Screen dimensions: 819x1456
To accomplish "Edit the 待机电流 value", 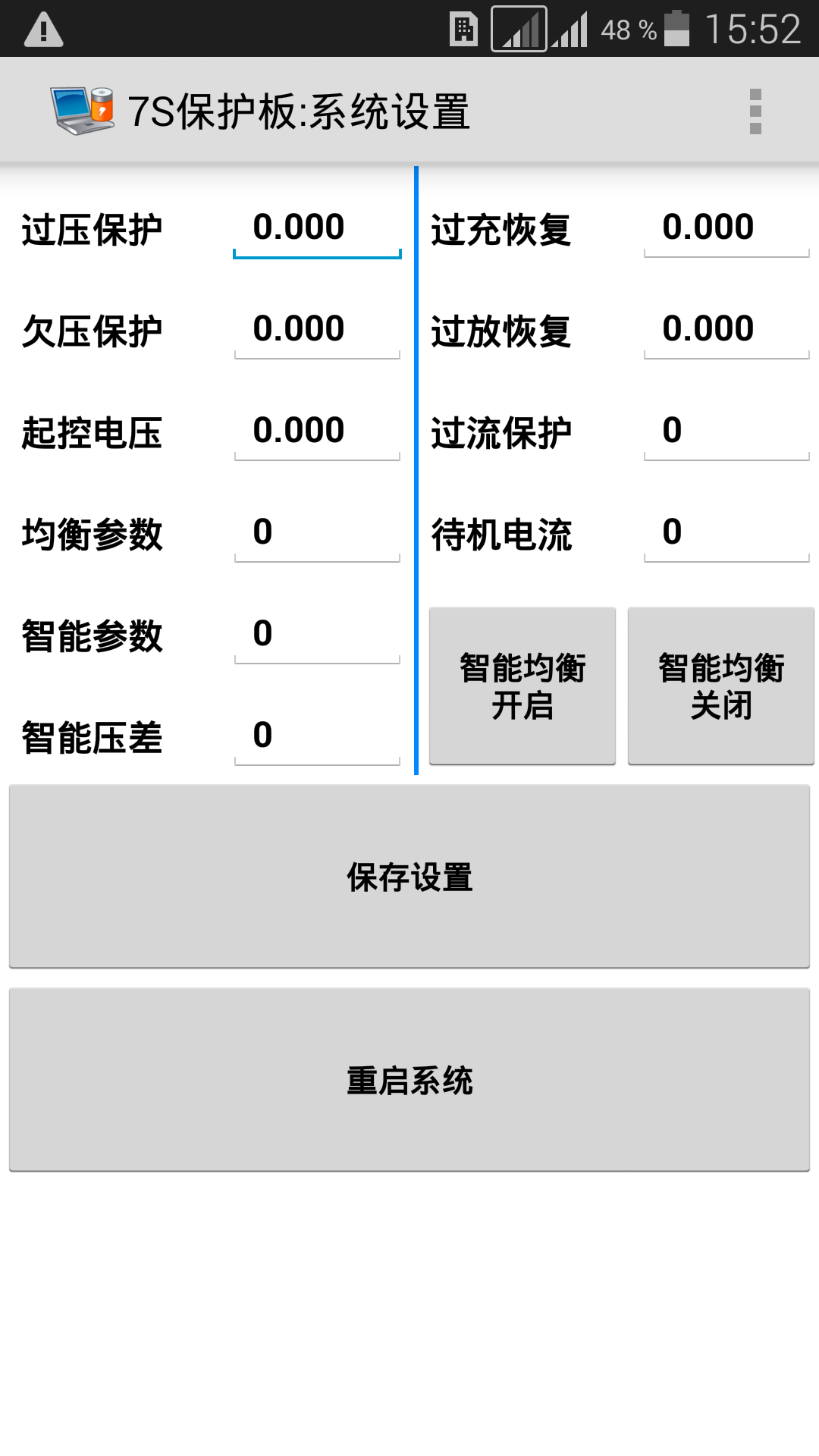I will [726, 533].
